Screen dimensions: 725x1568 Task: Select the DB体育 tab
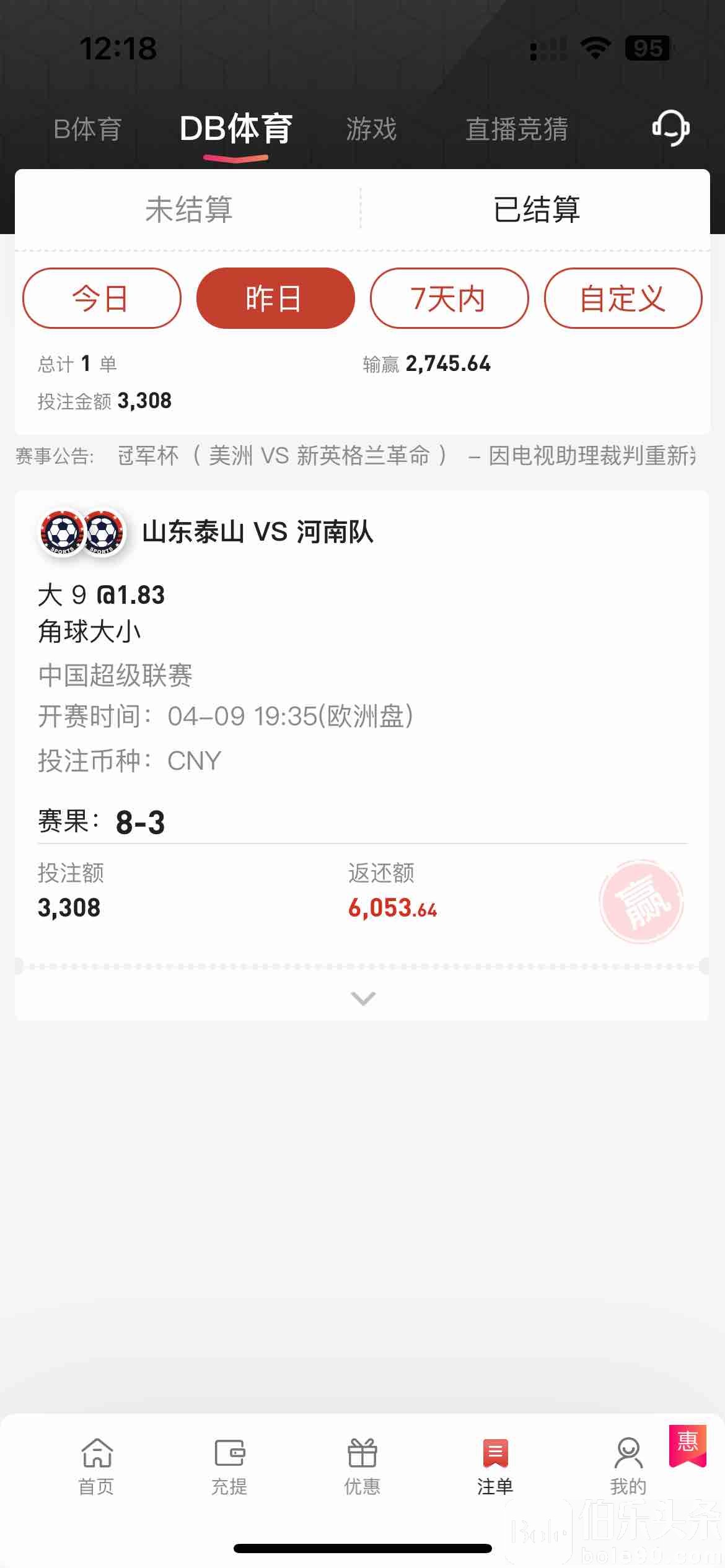(235, 129)
